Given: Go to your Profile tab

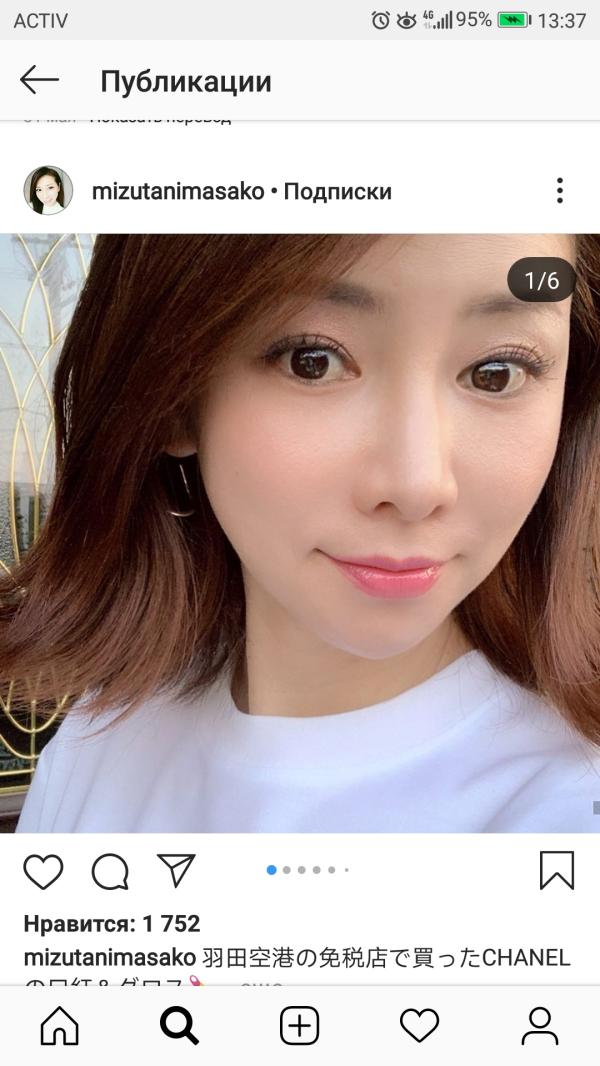Looking at the screenshot, I should point(540,1025).
